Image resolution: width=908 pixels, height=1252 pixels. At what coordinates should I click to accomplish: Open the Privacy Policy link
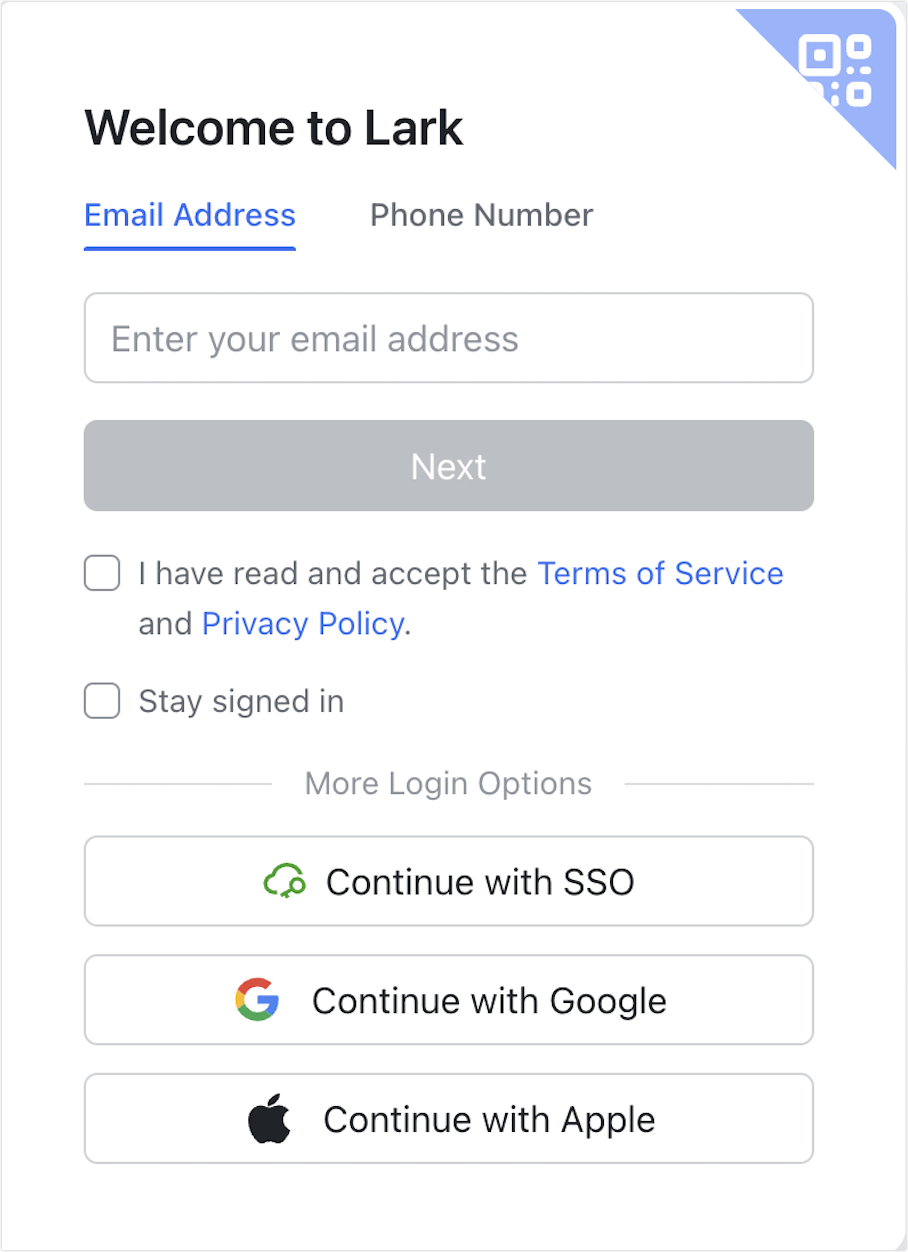pos(302,623)
